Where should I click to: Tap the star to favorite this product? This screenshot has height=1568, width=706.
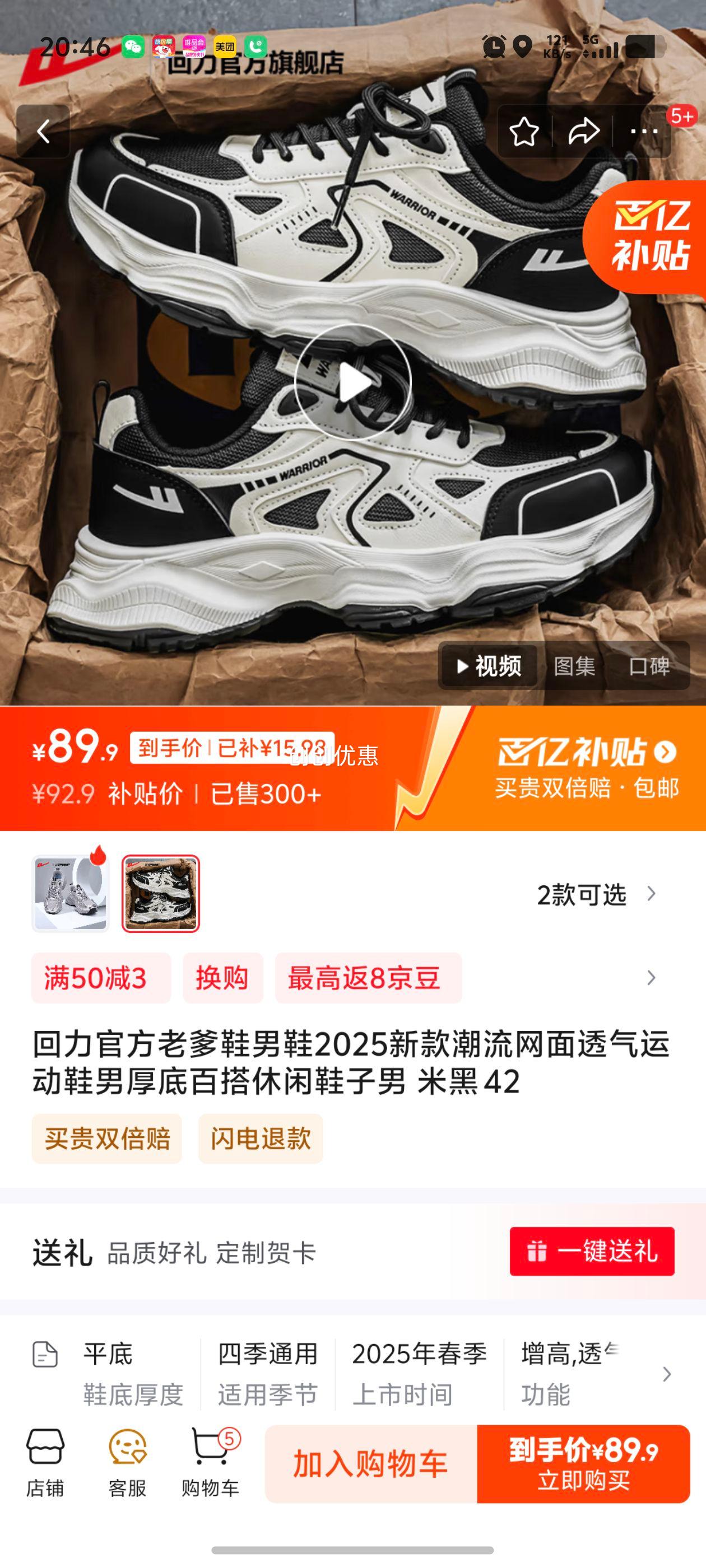[525, 132]
